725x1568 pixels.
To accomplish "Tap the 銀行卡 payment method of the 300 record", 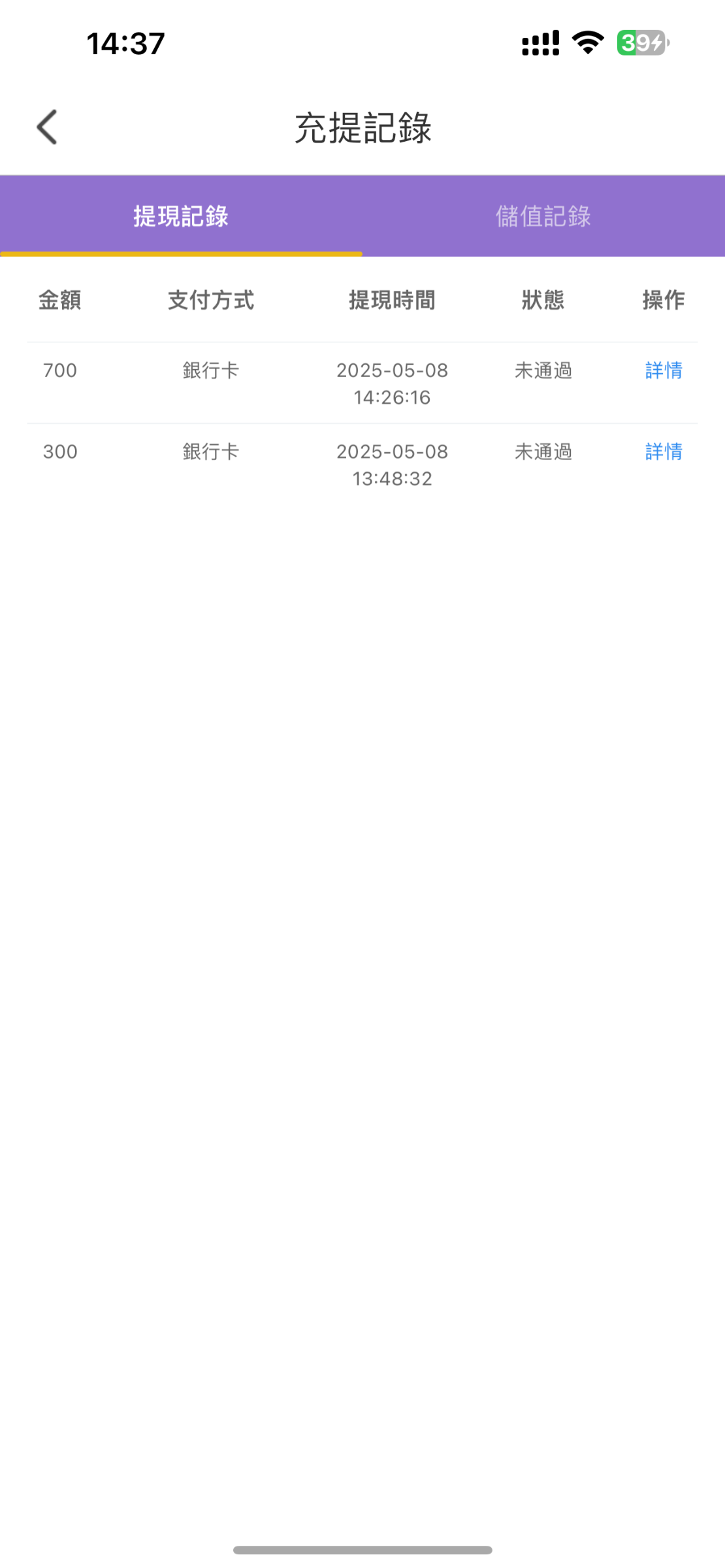I will (x=210, y=451).
